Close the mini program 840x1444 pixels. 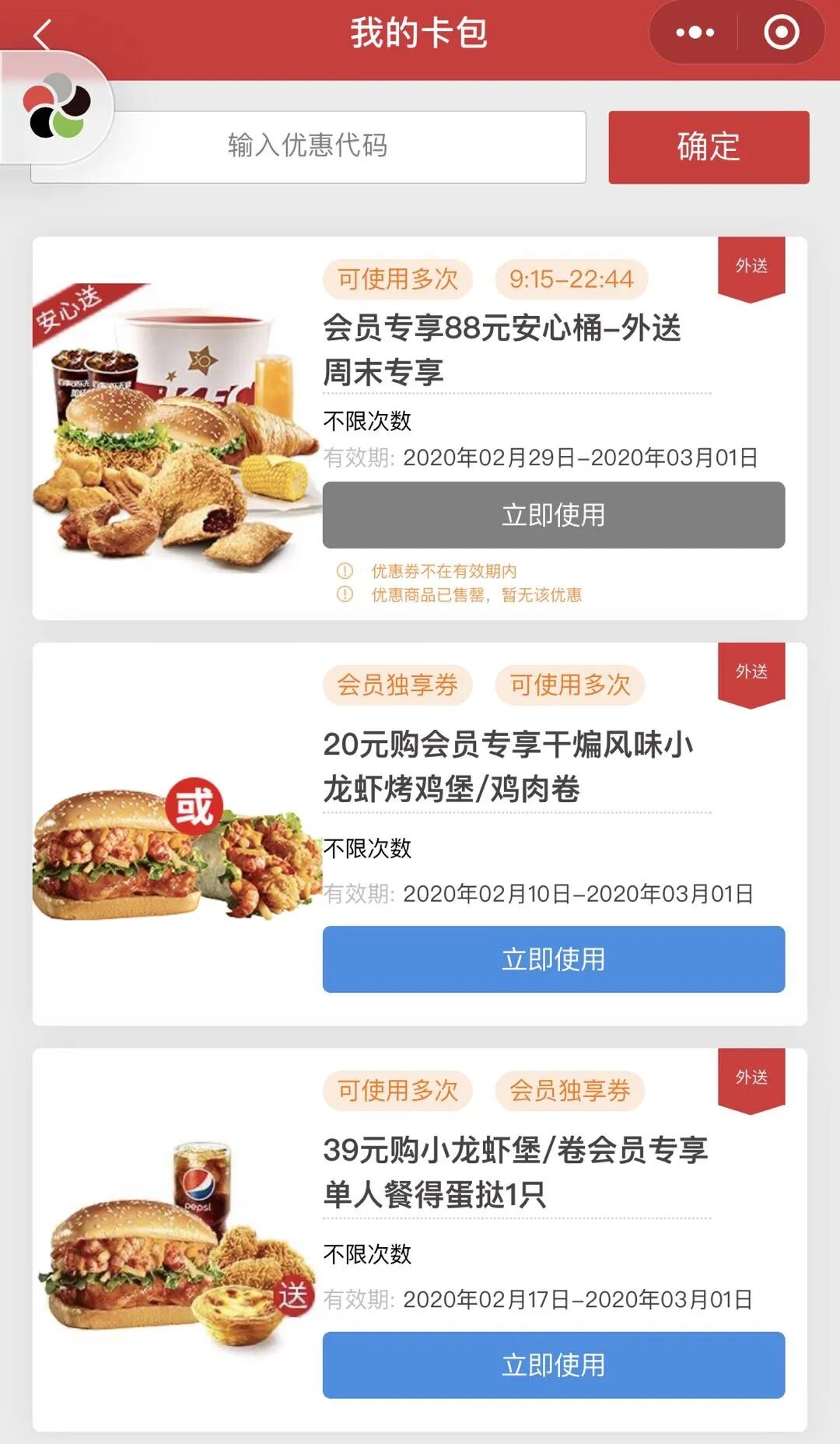(x=781, y=33)
